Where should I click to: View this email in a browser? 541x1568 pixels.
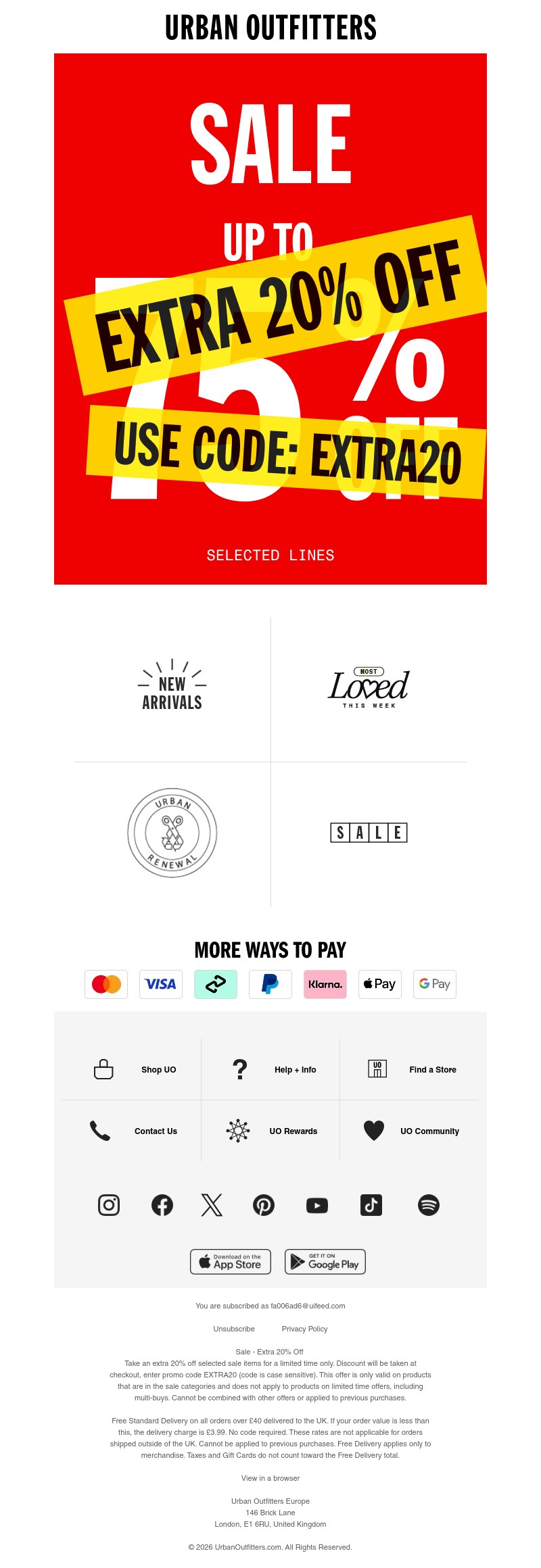click(x=270, y=1478)
